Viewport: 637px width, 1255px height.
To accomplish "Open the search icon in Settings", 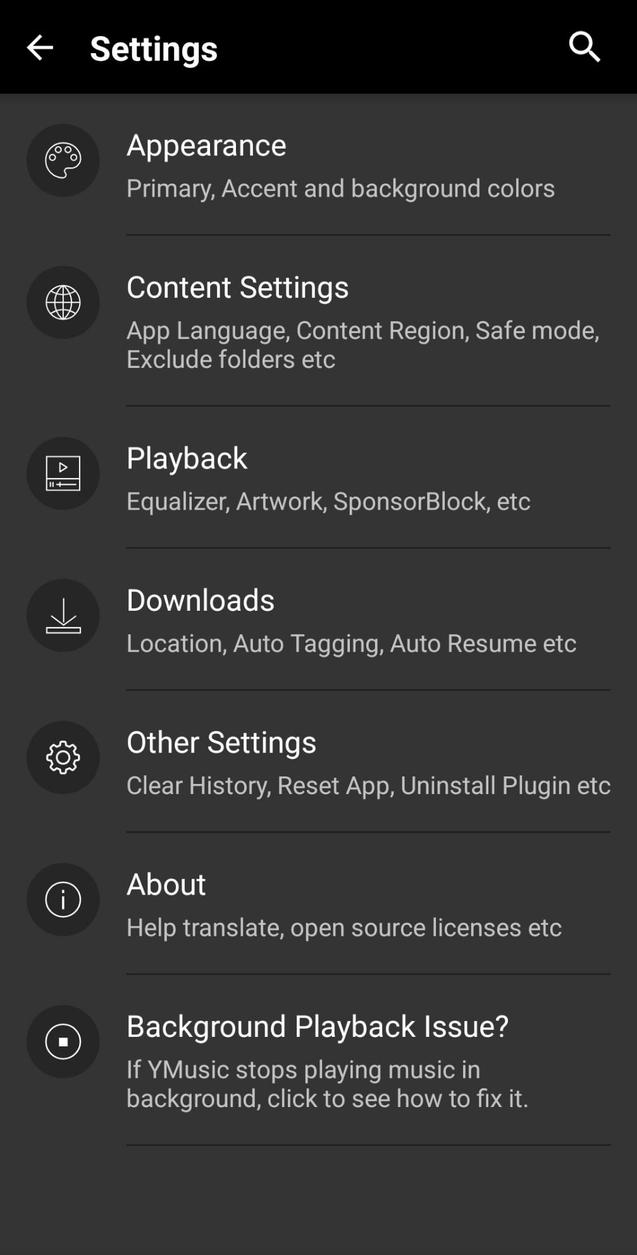I will [584, 47].
